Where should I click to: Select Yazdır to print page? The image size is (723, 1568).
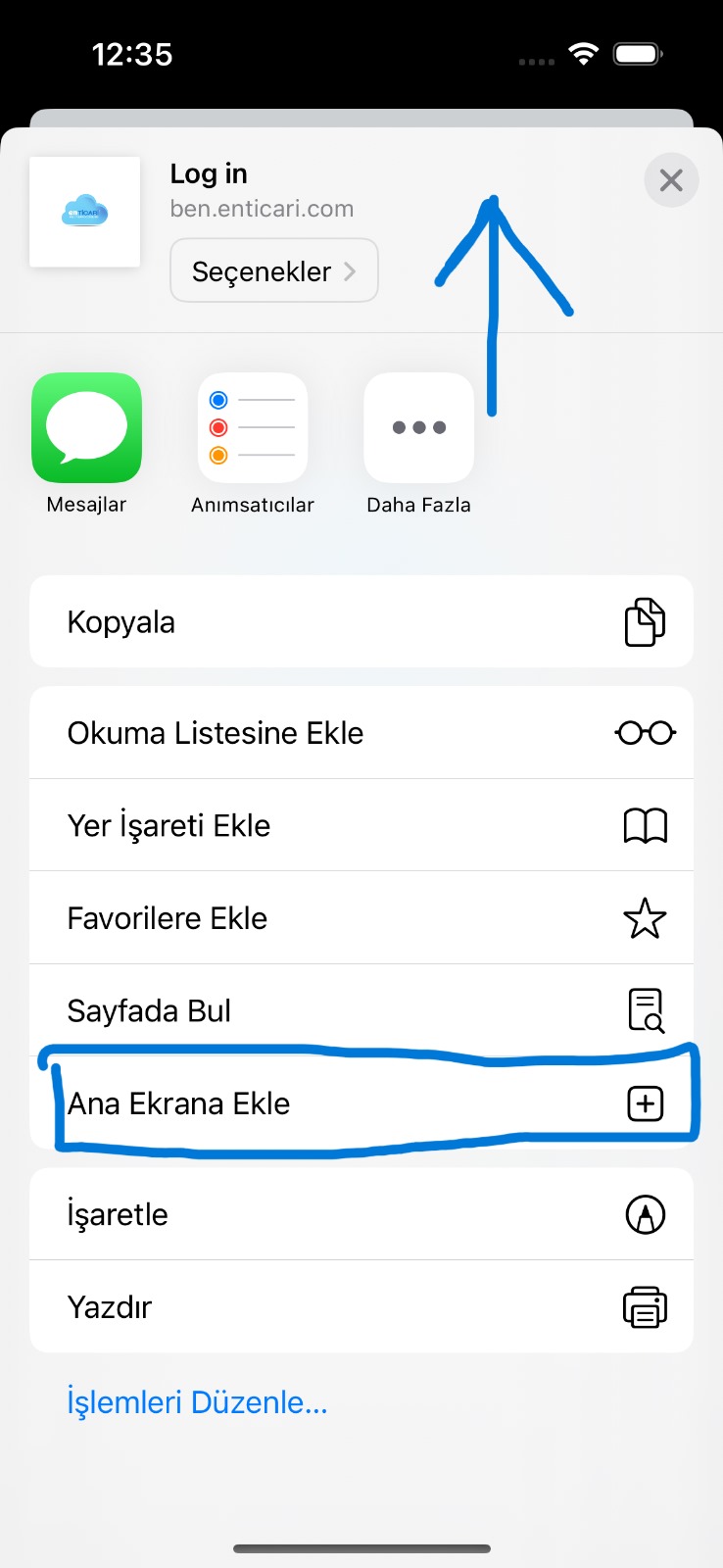(361, 1307)
